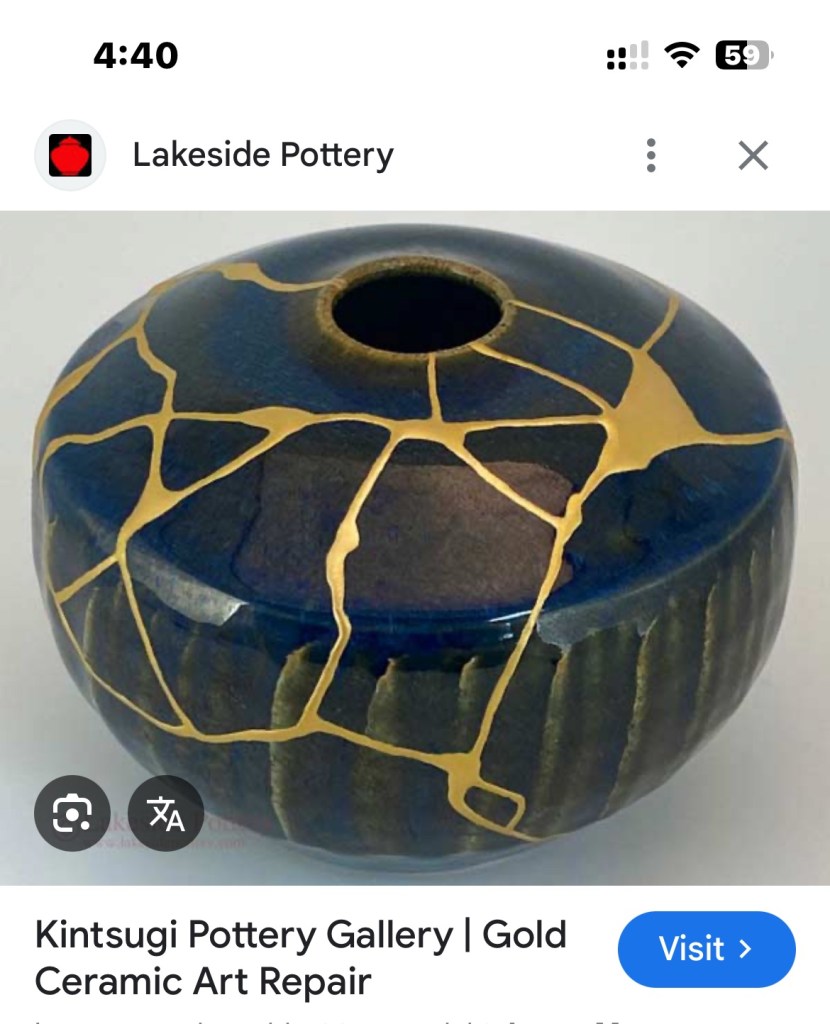The width and height of the screenshot is (830, 1024).
Task: Close the image preview
Action: pos(752,155)
